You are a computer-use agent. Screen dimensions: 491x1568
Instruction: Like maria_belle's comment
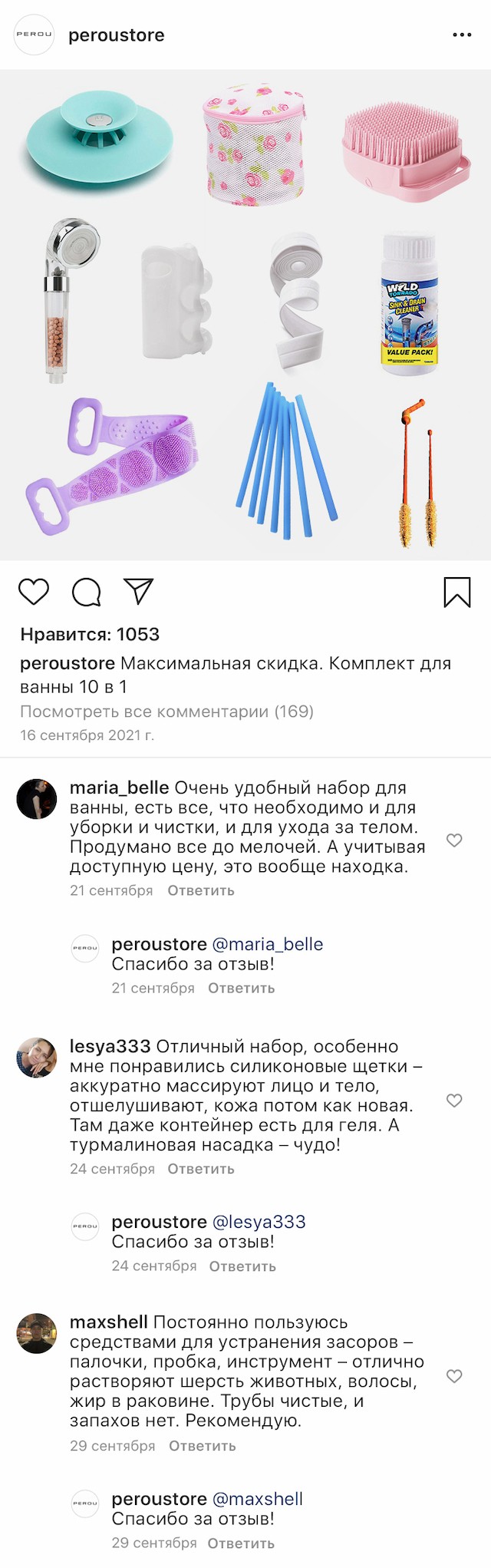454,840
